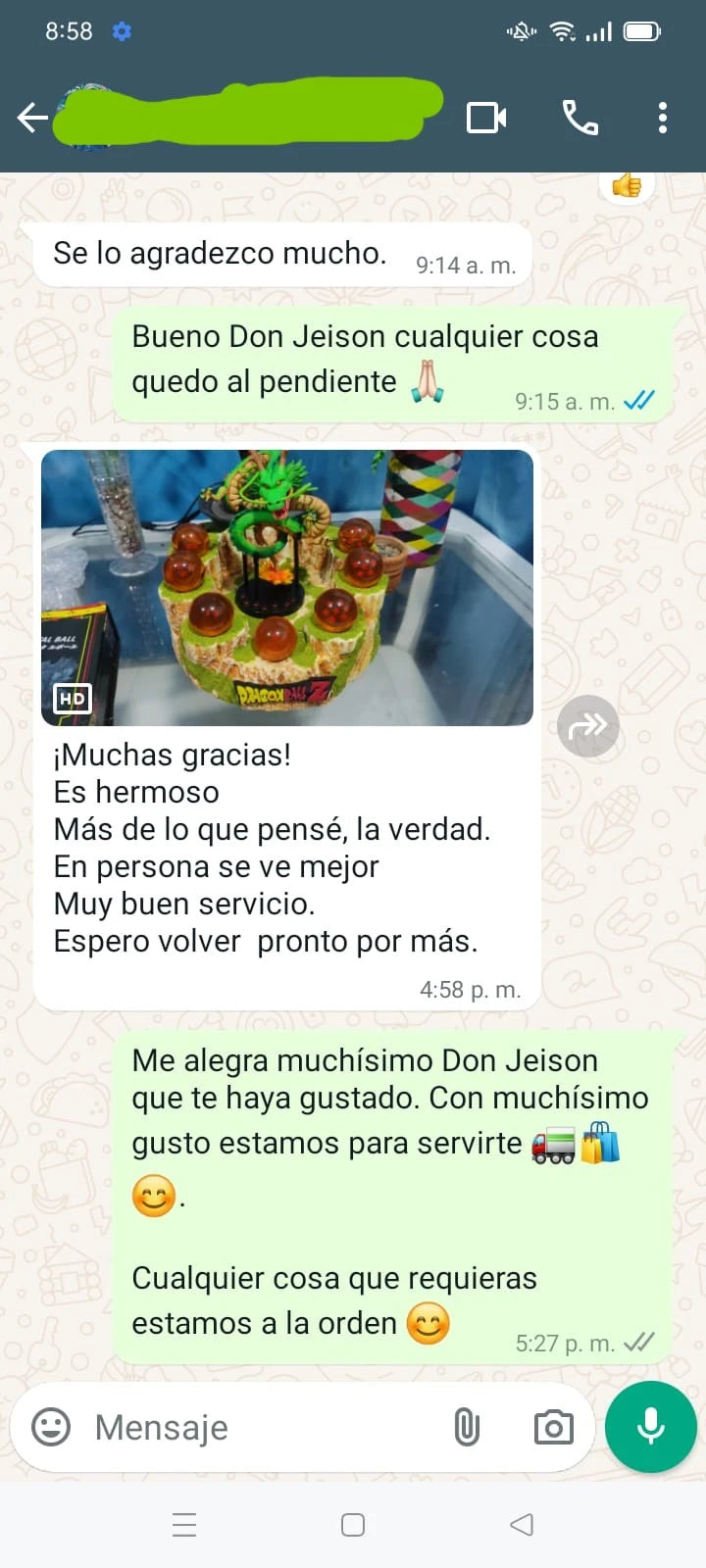This screenshot has height=1568, width=706.
Task: Forward the photo message
Action: click(x=588, y=726)
